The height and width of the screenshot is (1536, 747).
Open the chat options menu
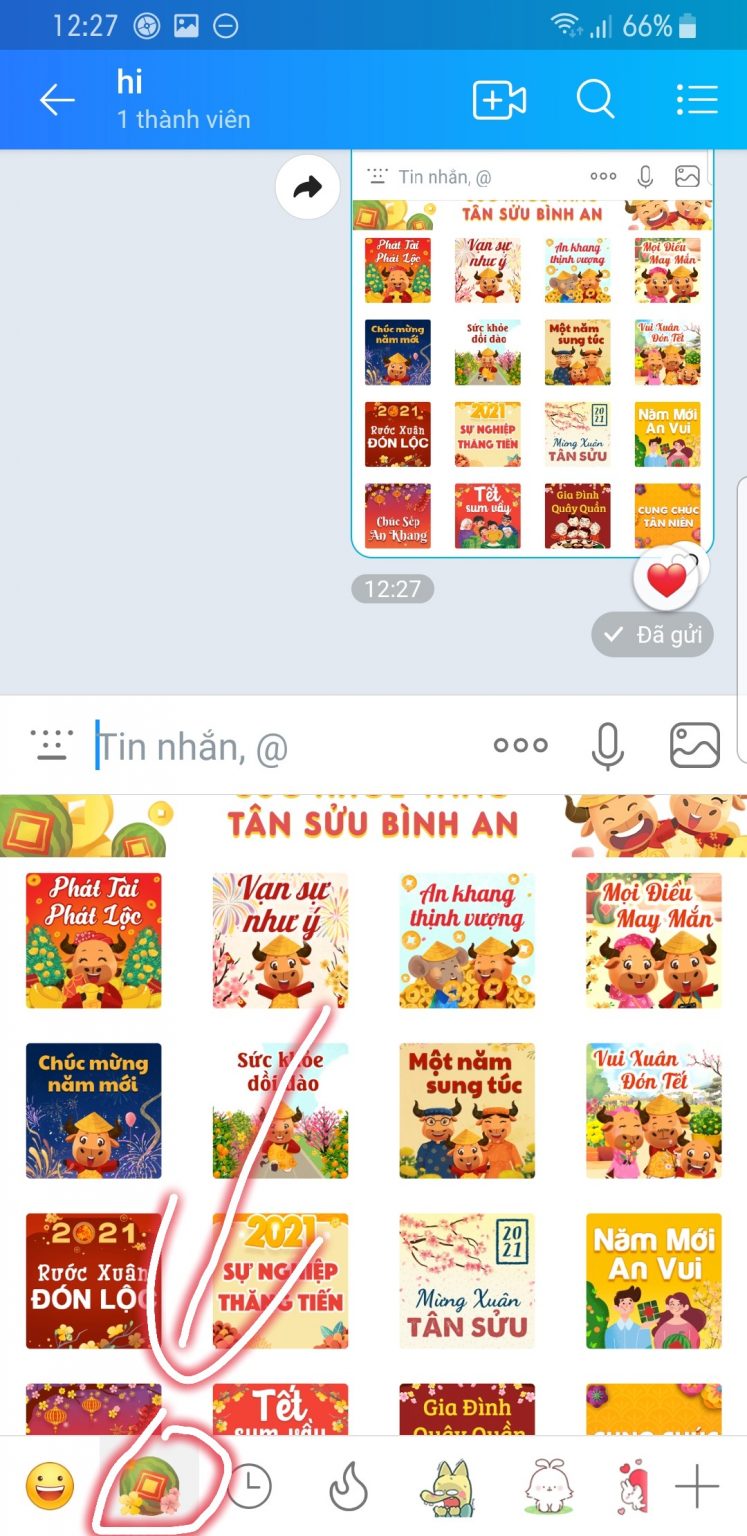697,100
